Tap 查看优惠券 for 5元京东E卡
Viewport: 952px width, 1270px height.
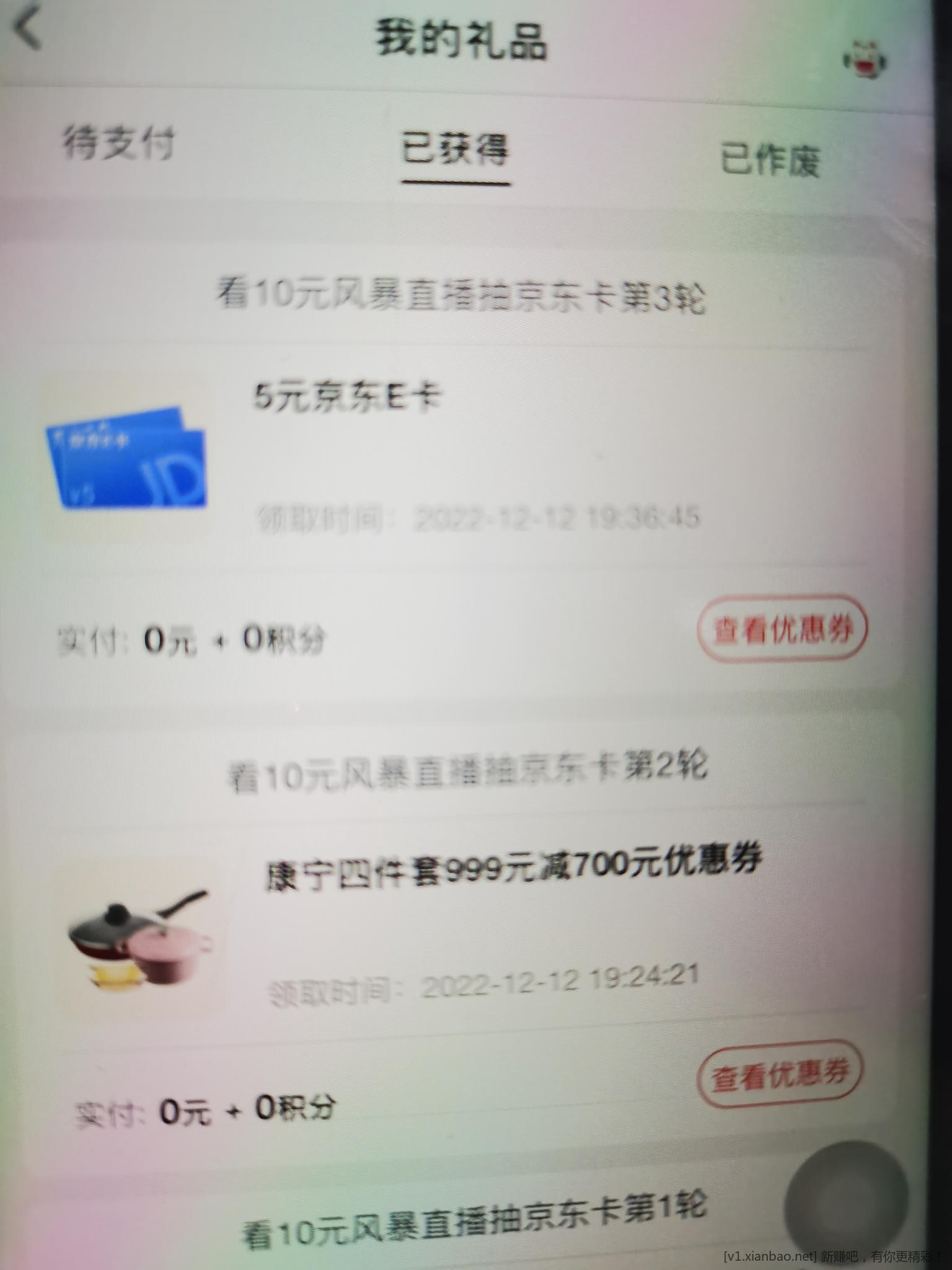782,629
